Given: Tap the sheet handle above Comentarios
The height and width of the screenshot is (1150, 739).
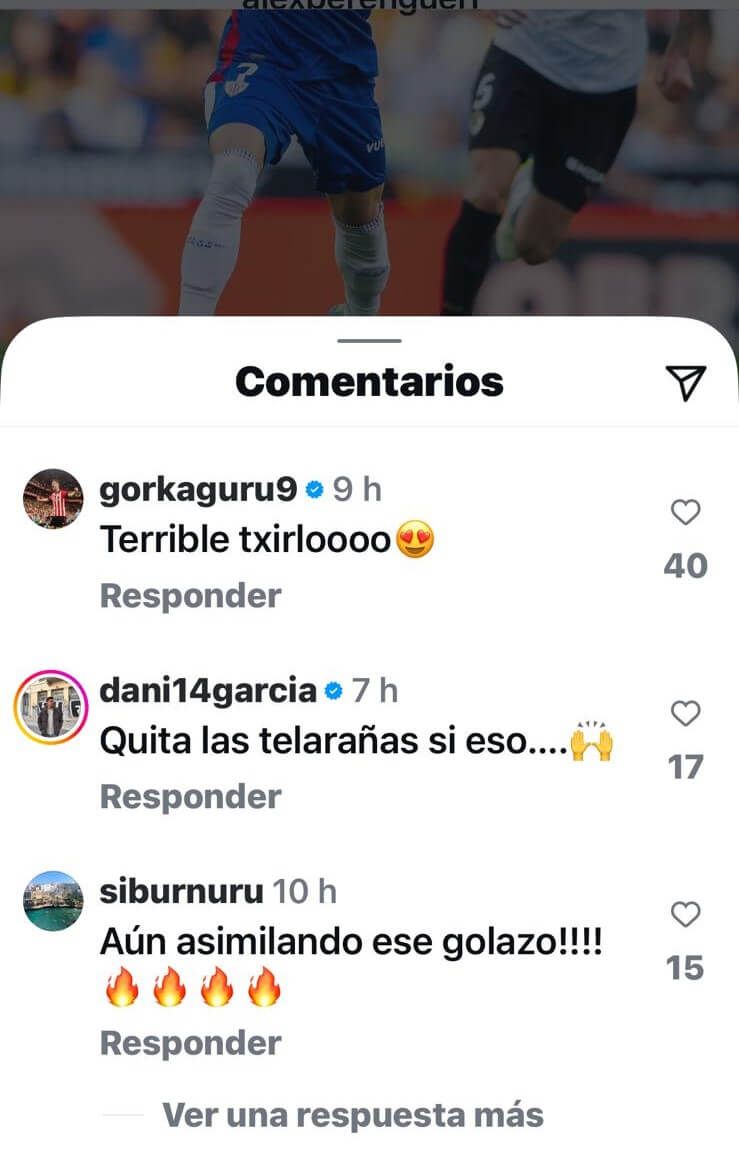Looking at the screenshot, I should [369, 340].
